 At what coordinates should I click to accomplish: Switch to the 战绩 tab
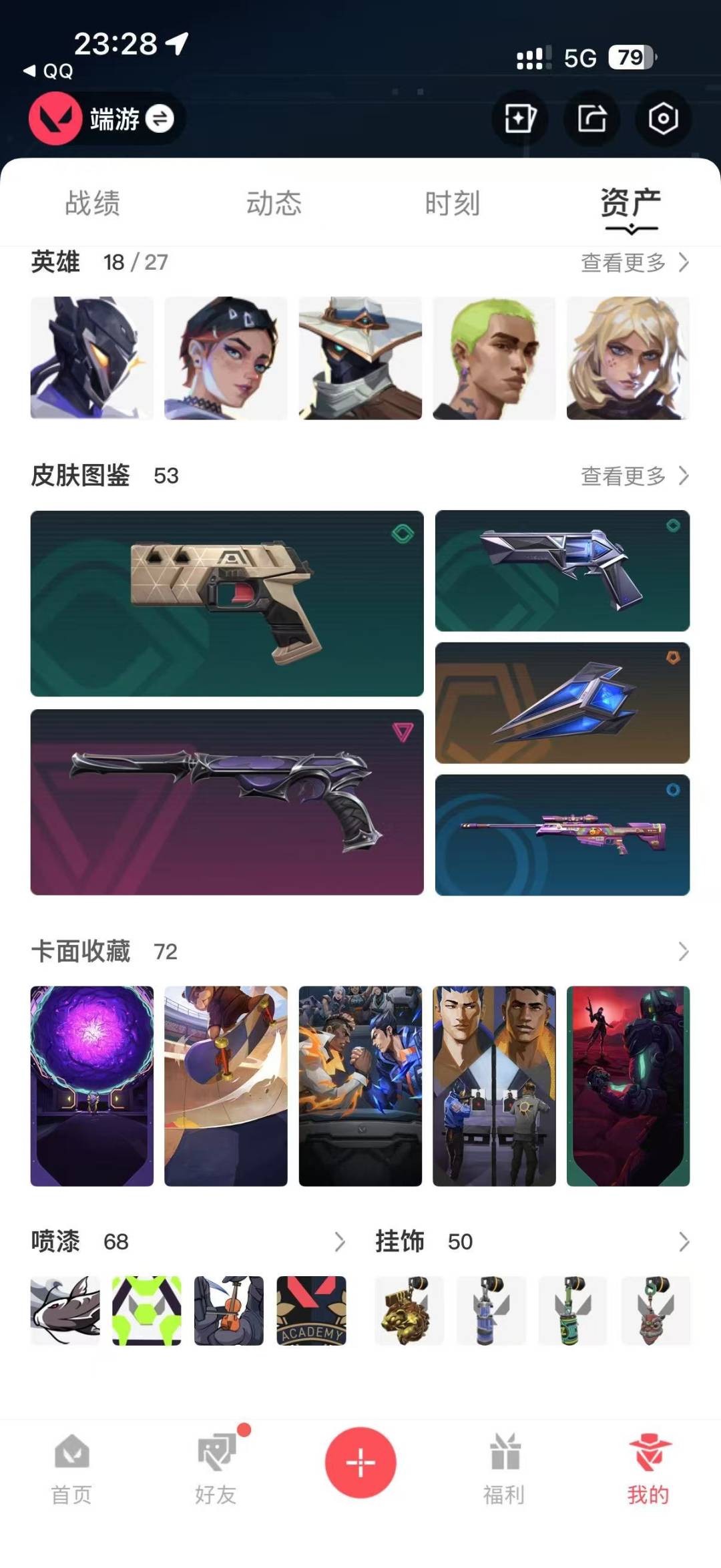[93, 203]
